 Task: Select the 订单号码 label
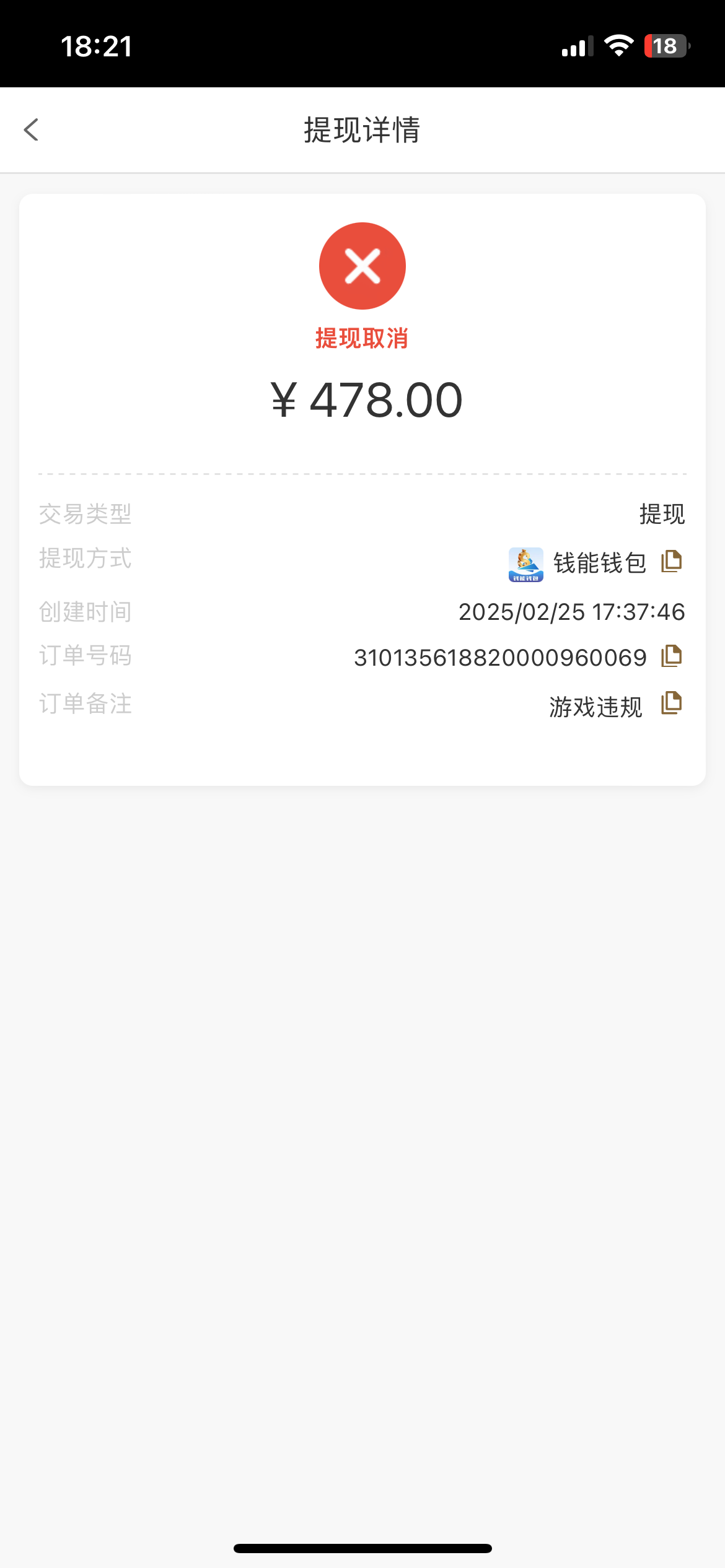[85, 656]
